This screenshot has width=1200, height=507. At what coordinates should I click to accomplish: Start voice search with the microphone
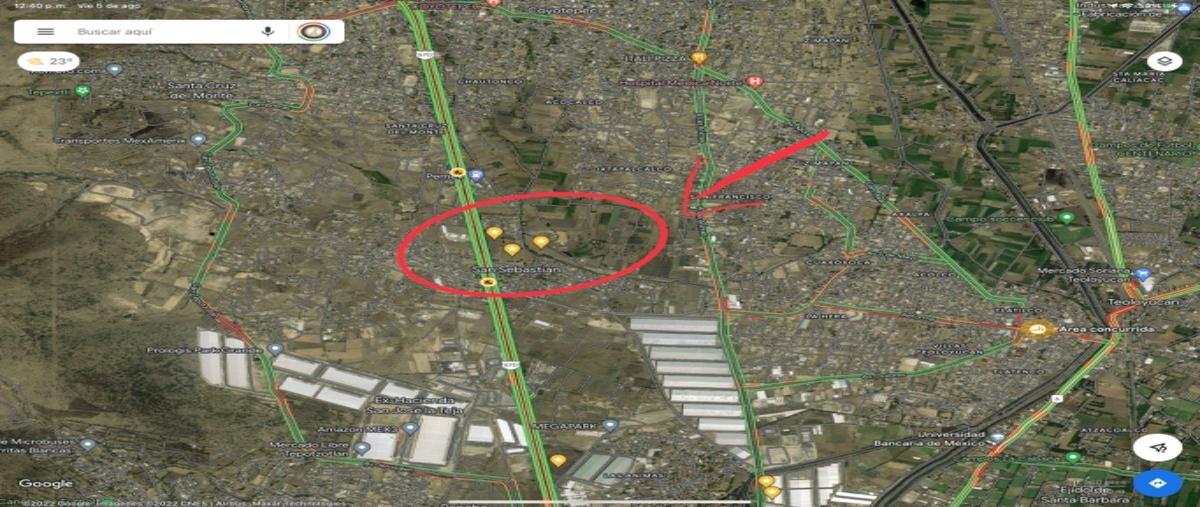268,32
